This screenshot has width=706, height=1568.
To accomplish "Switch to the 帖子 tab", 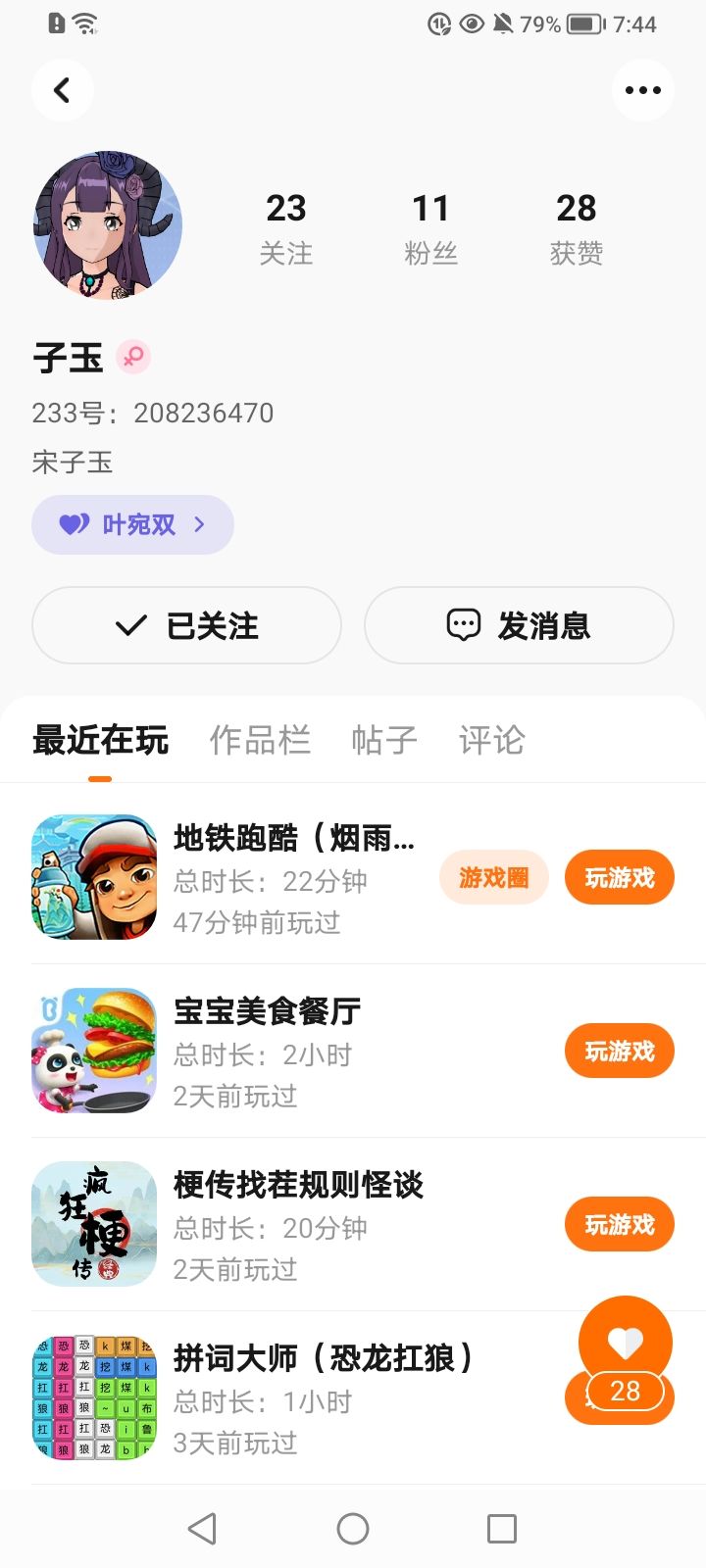I will [x=384, y=740].
